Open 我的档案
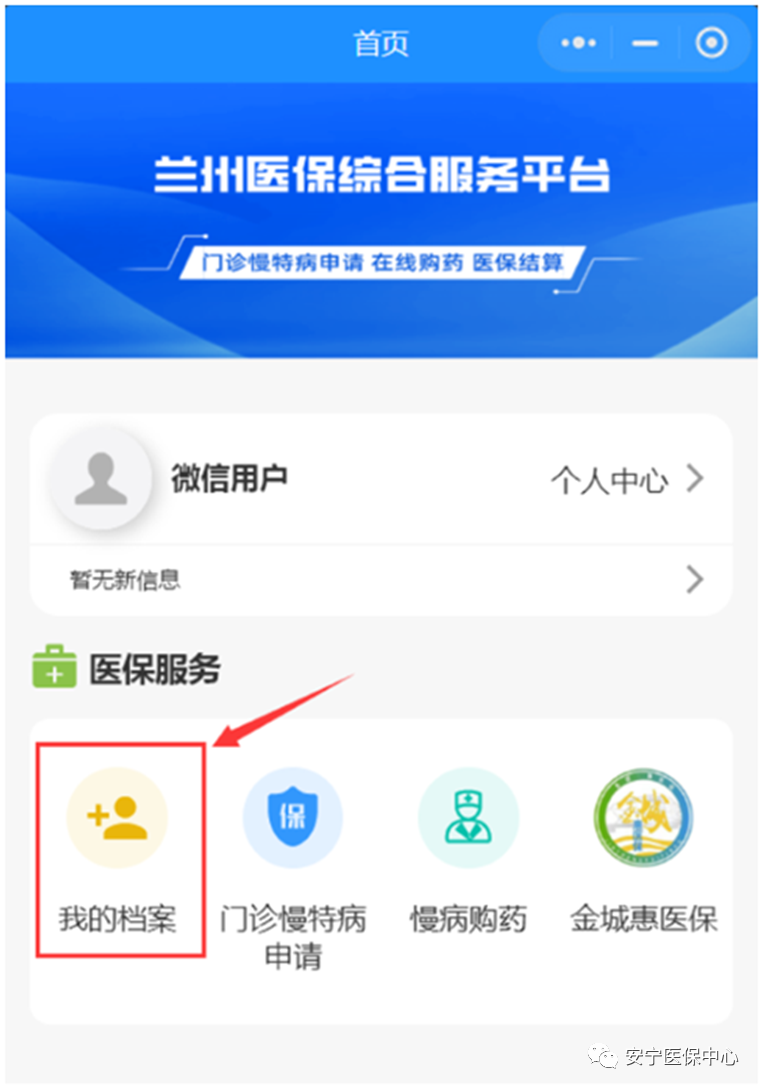This screenshot has height=1090, width=763. (118, 850)
